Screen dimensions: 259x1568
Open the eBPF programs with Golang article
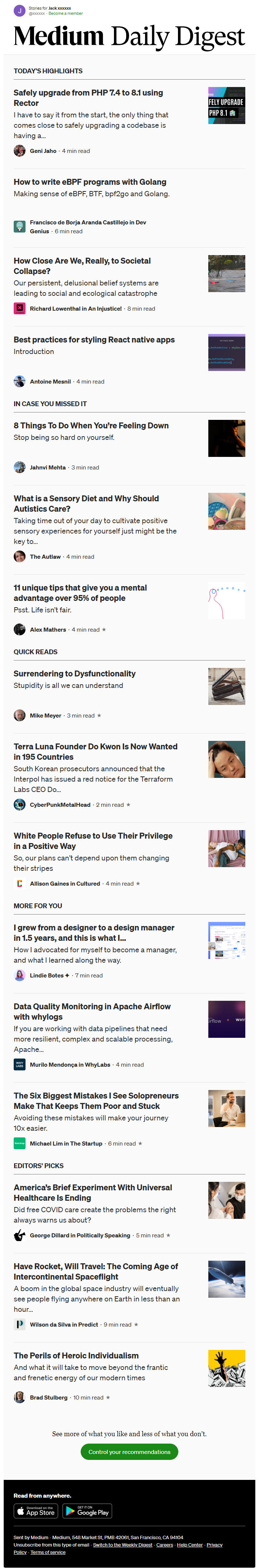pos(90,182)
